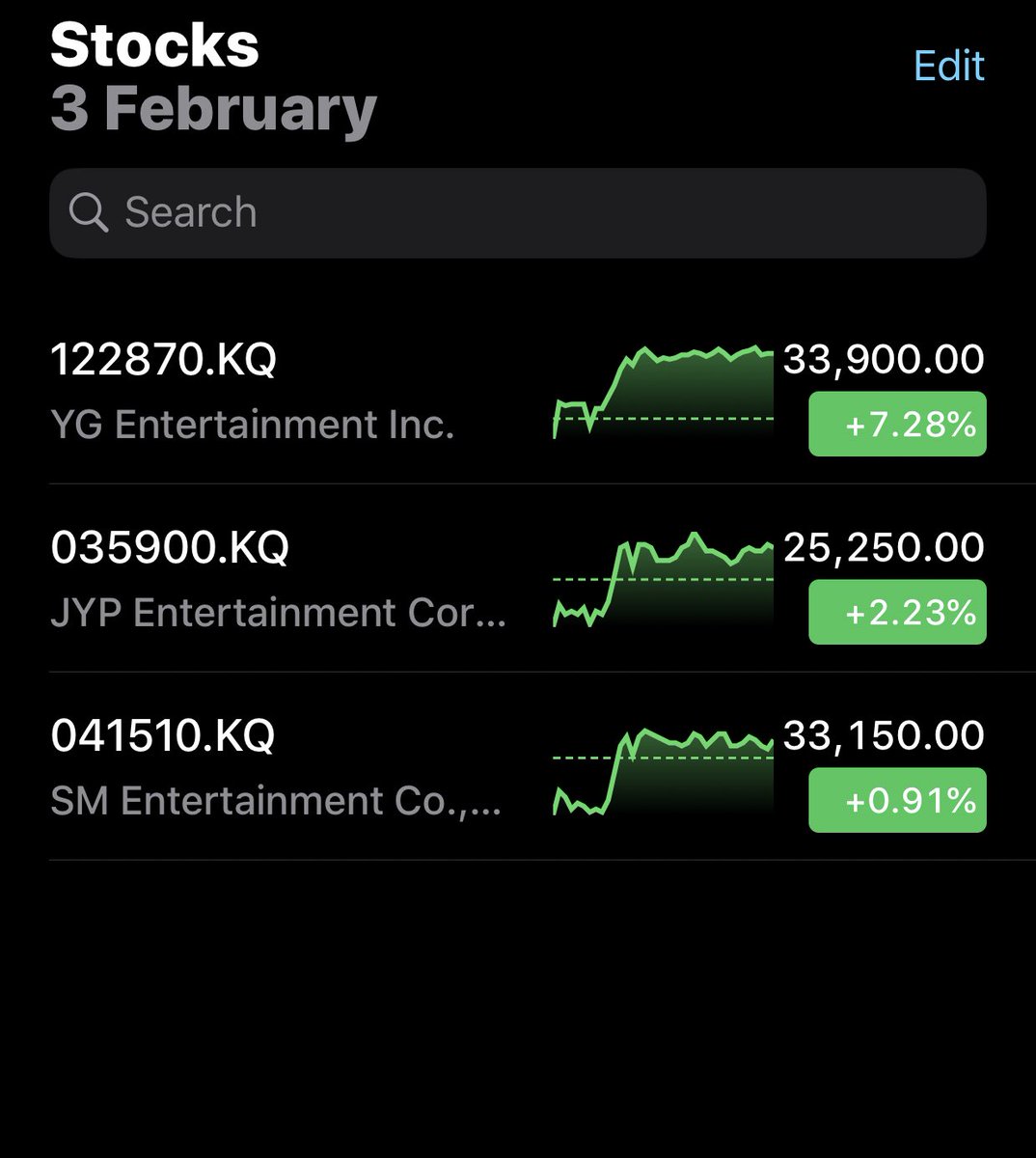Toggle the +0.91% change badge

(x=897, y=800)
